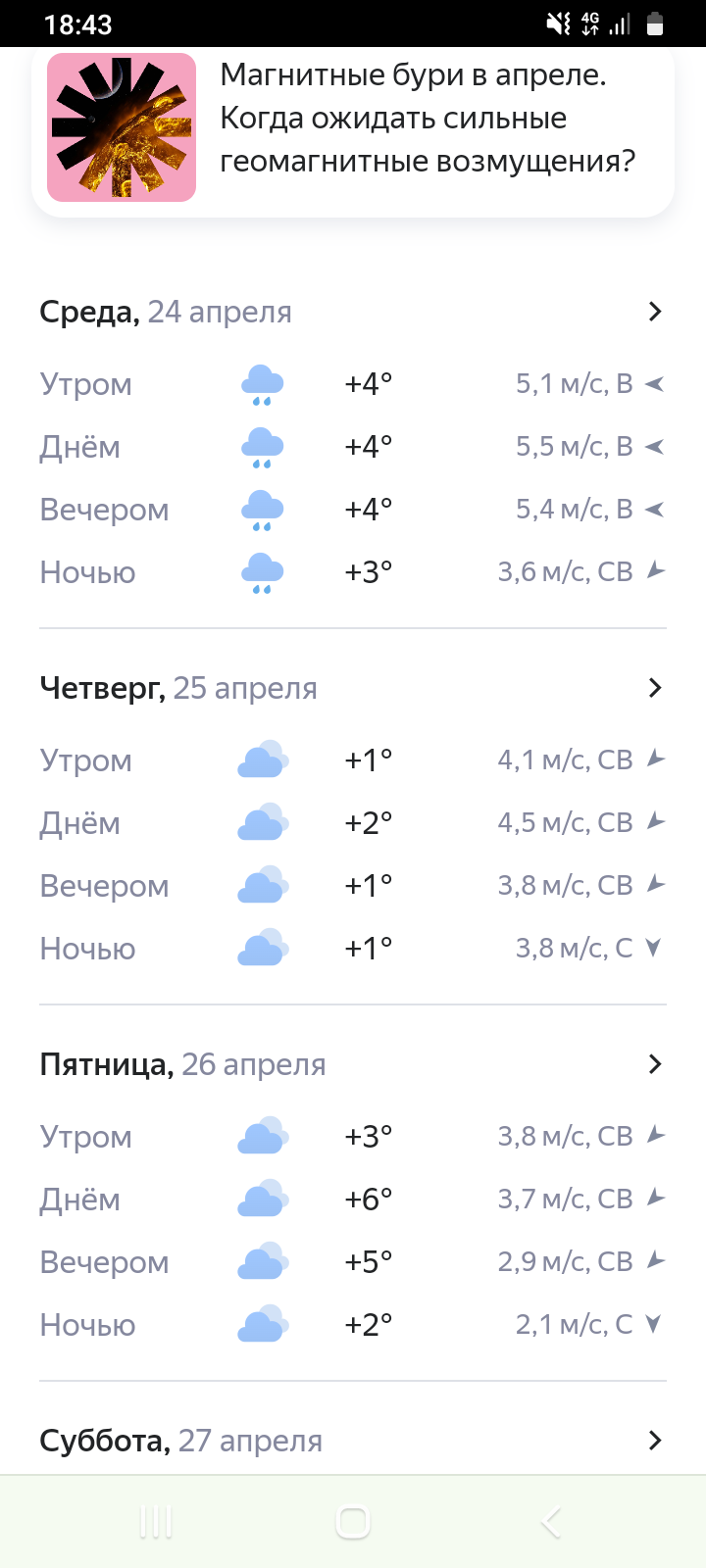The height and width of the screenshot is (1568, 706).
Task: Open detailed forecast for Среда, 24 апреля
Action: coord(353,312)
